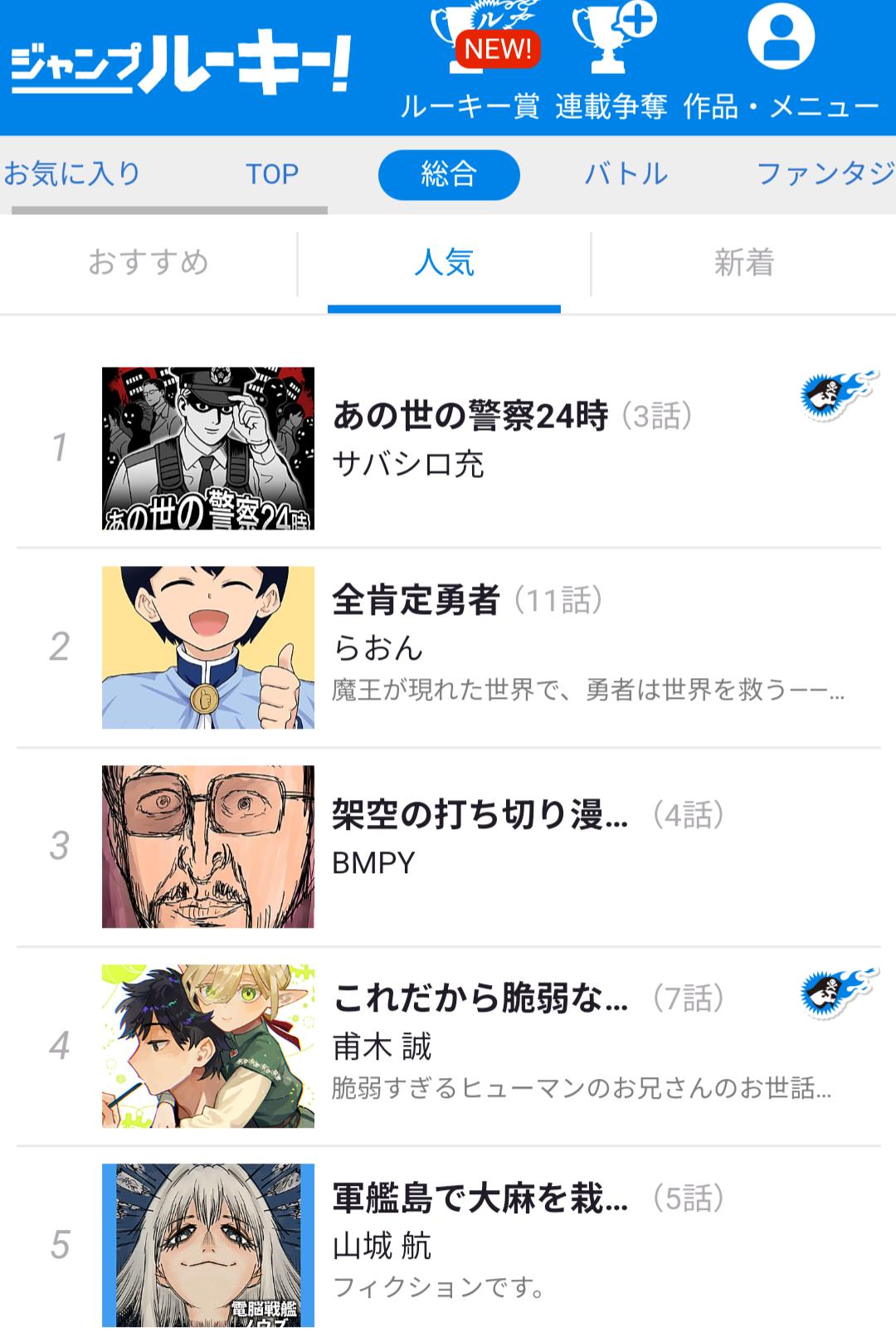Image resolution: width=896 pixels, height=1342 pixels.
Task: Show the 新着 list
Action: (743, 264)
